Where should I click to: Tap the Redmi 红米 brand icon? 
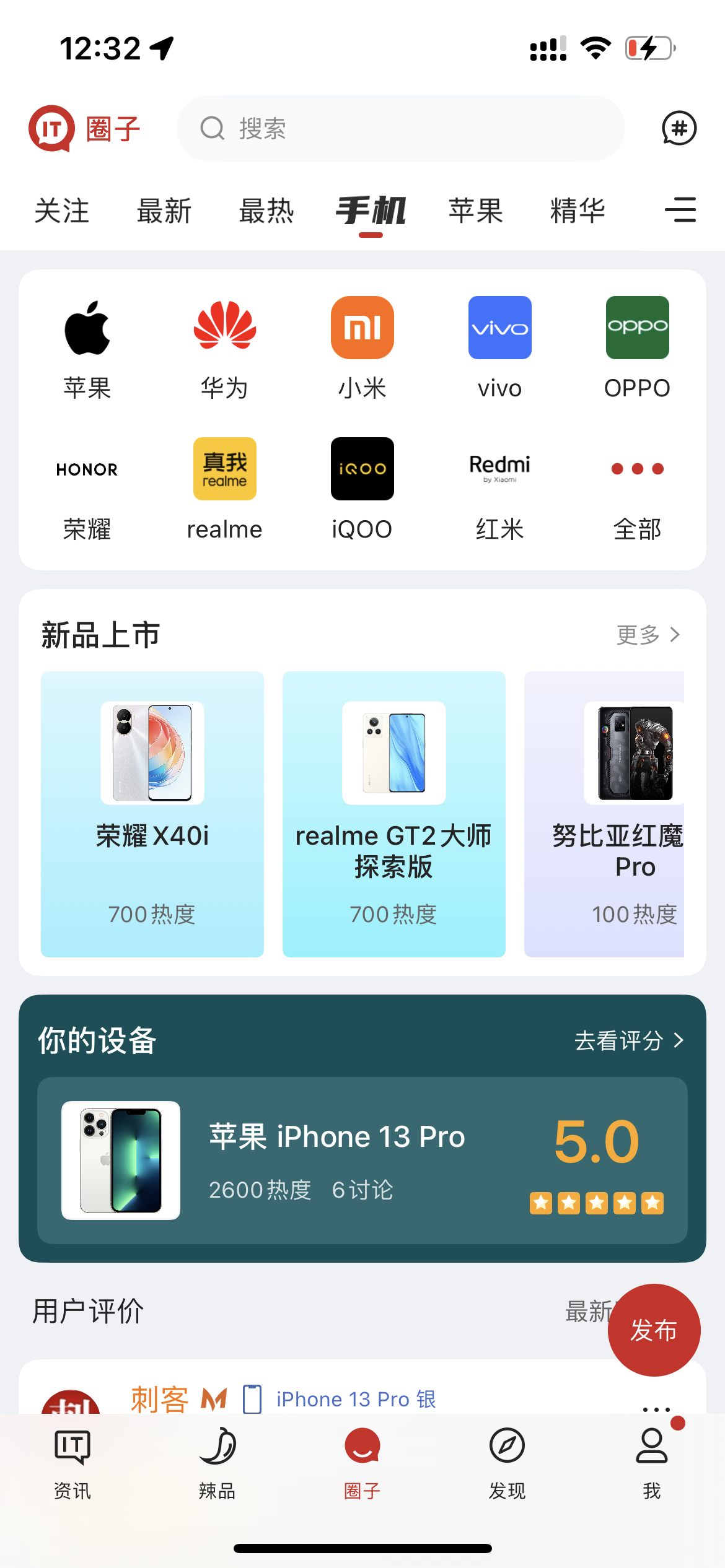point(499,469)
